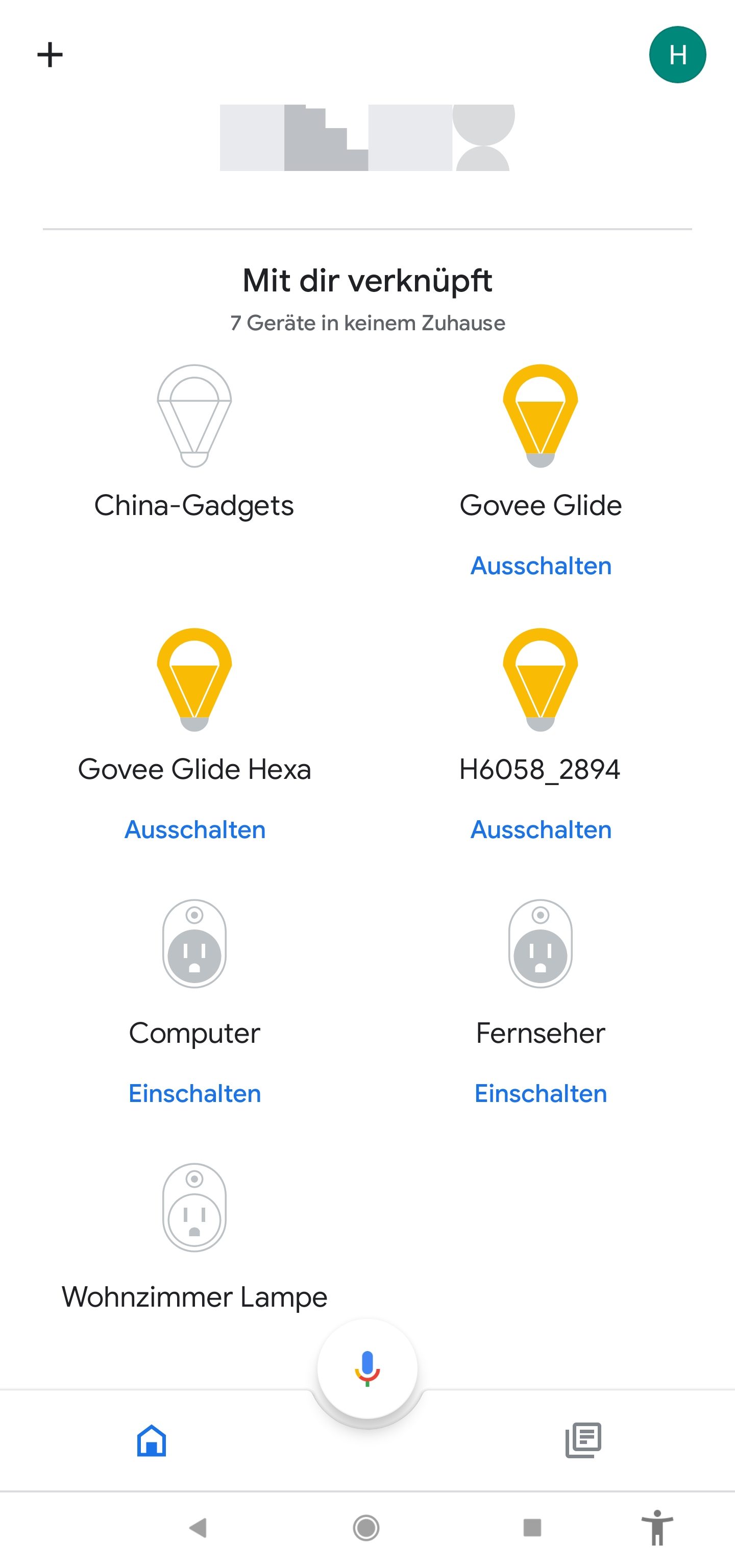Viewport: 735px width, 1568px height.
Task: Activate the Google Assistant microphone
Action: pos(367,1368)
